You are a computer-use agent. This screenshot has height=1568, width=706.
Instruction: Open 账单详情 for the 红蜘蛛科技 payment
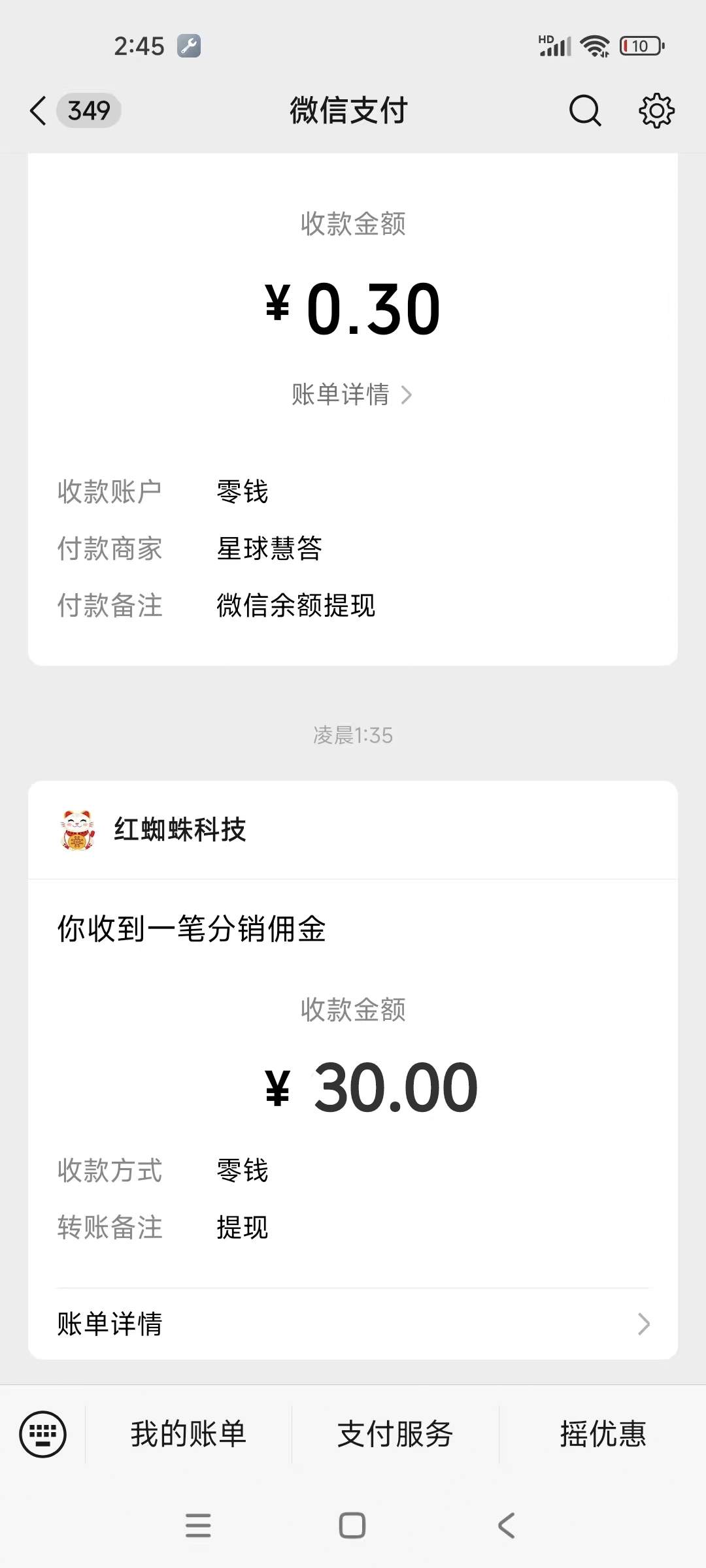click(x=353, y=1324)
